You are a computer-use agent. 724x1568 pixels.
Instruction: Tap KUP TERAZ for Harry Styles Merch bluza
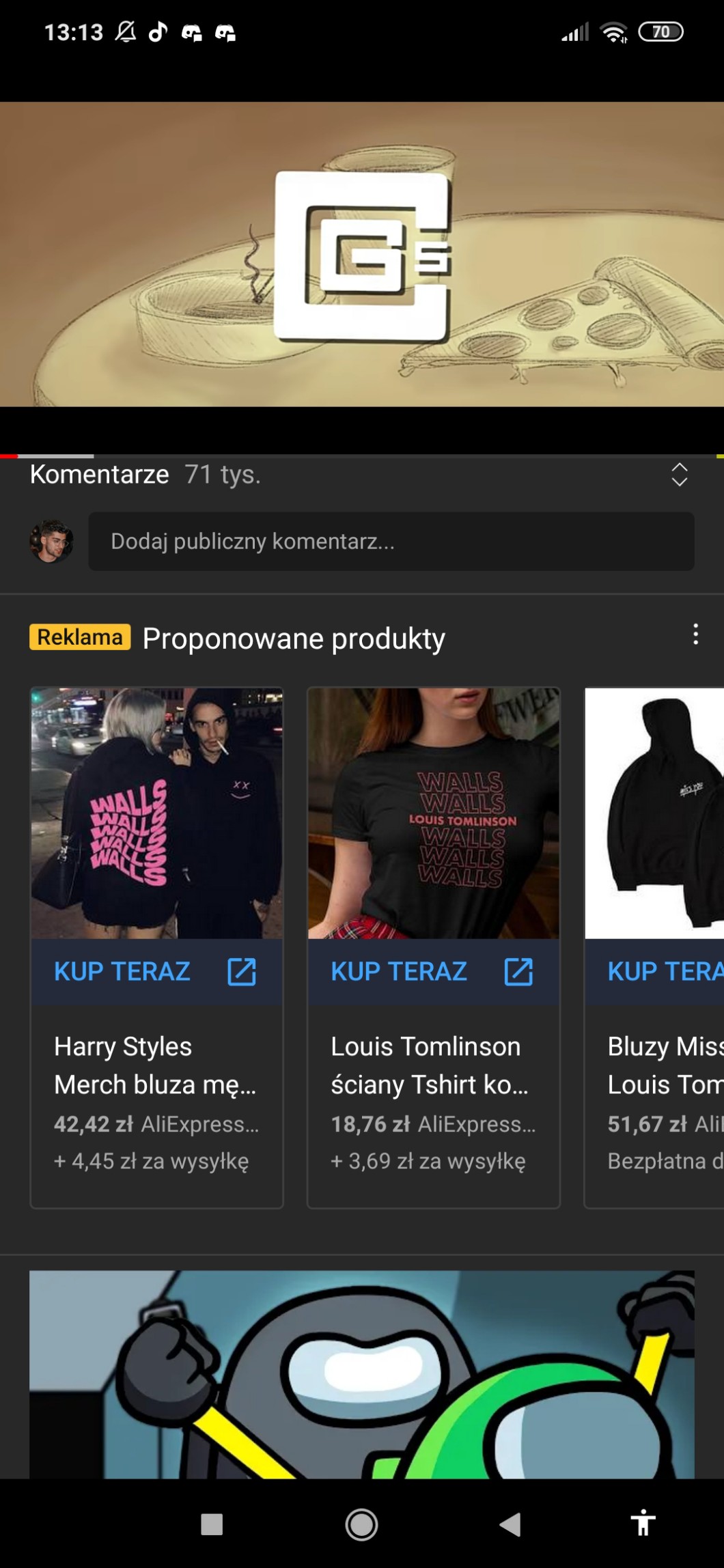pyautogui.click(x=156, y=971)
